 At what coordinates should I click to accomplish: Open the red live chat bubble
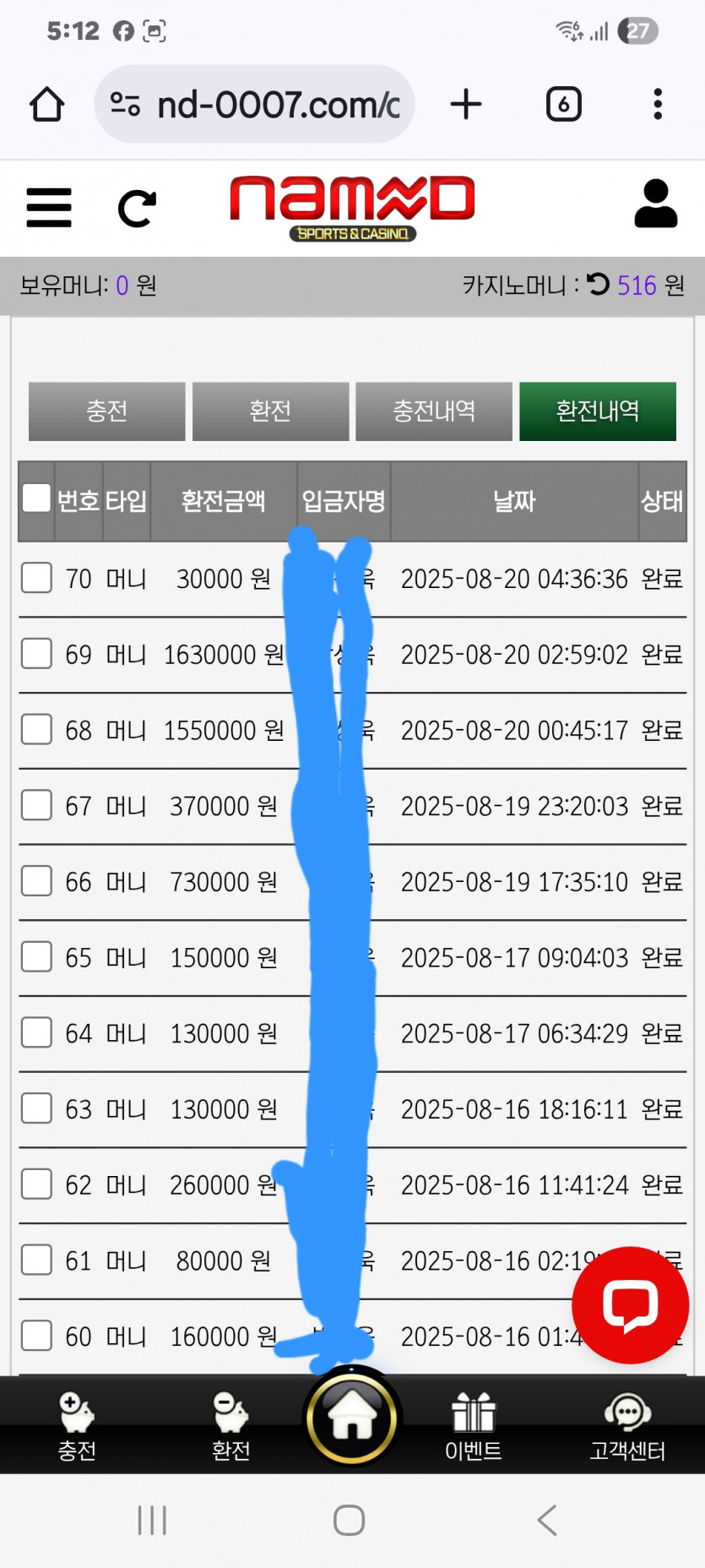tap(630, 1305)
